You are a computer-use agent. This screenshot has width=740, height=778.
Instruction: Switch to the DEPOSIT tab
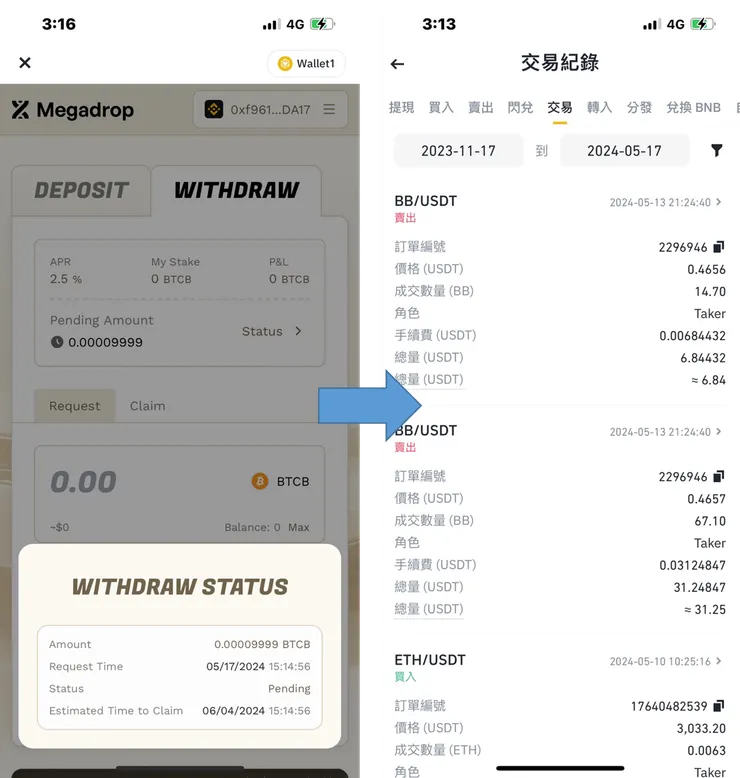(81, 190)
